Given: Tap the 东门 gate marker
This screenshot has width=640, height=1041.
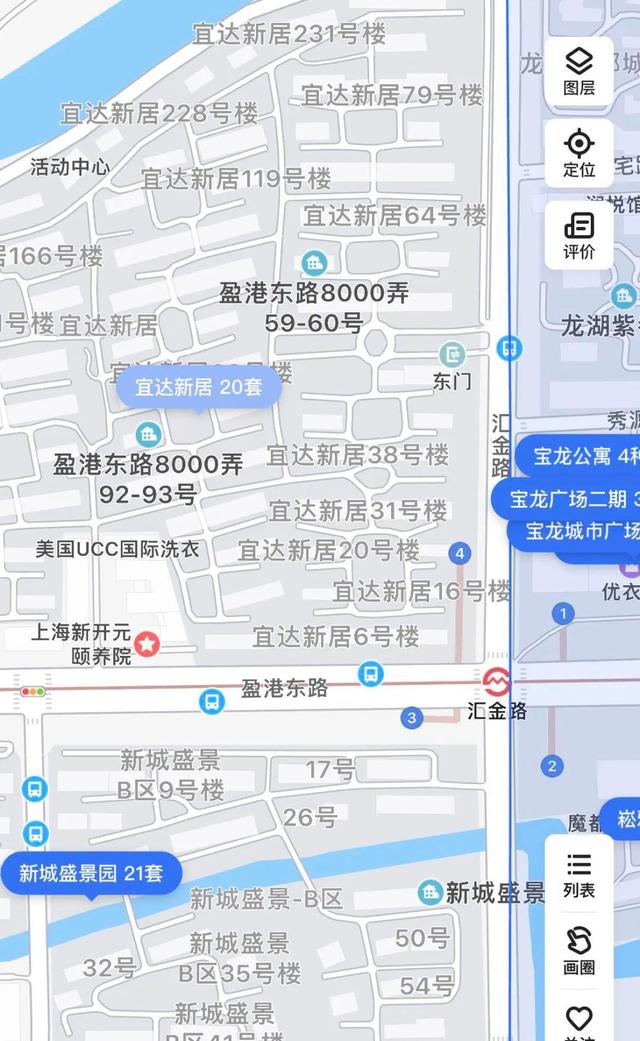Looking at the screenshot, I should 453,354.
